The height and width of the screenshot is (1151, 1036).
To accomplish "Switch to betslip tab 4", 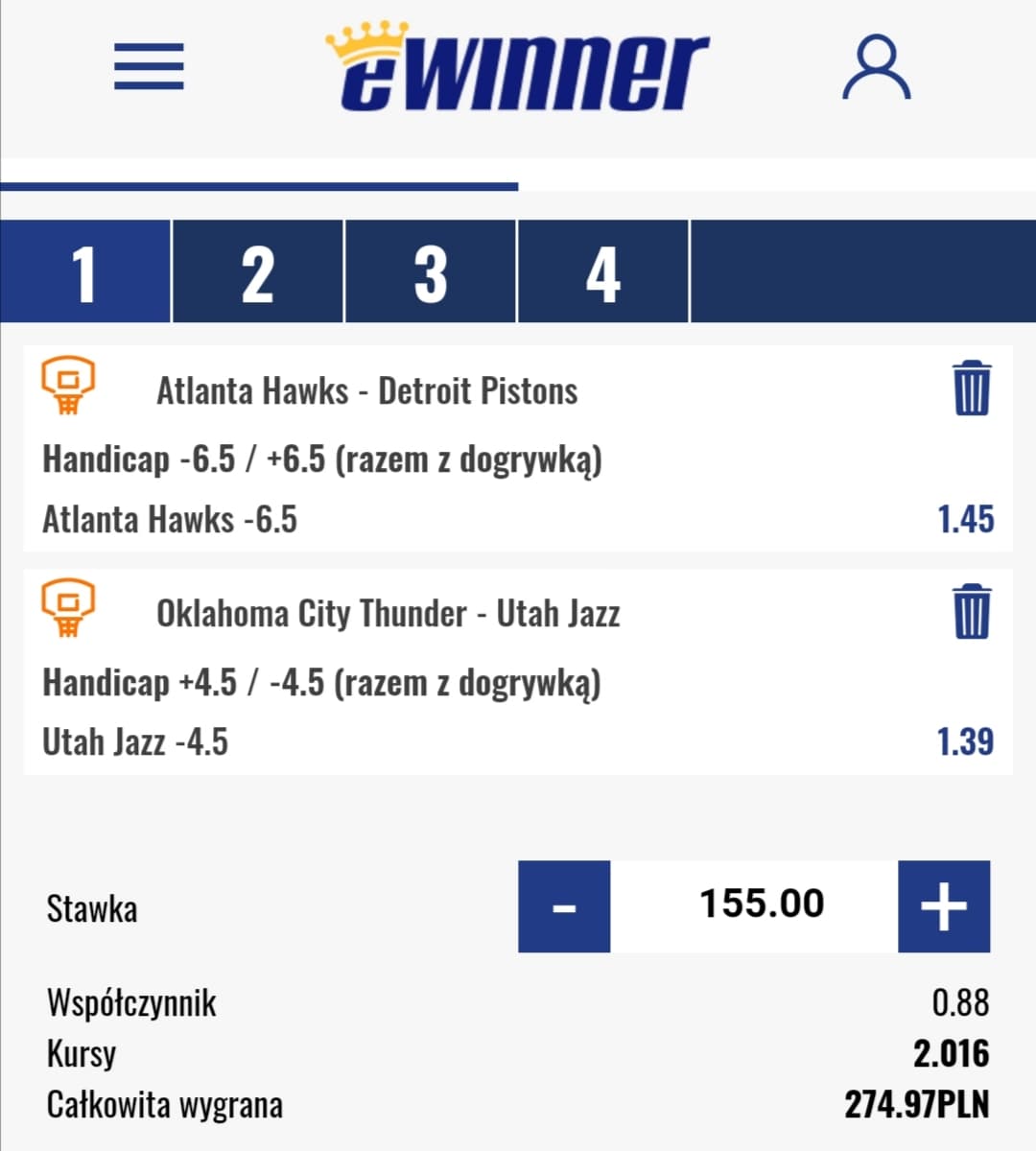I will click(602, 272).
